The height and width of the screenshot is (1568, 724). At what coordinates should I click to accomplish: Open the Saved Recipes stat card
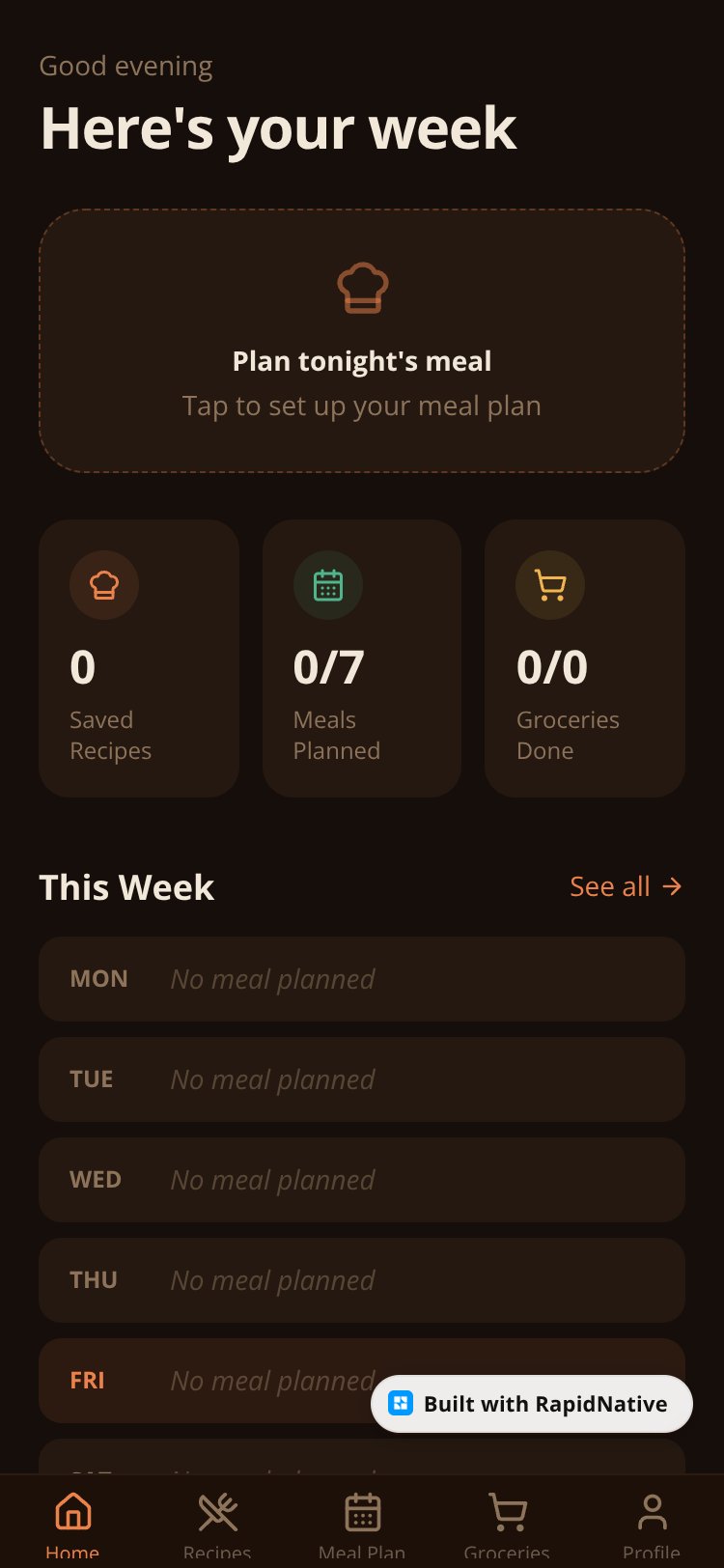click(x=139, y=658)
